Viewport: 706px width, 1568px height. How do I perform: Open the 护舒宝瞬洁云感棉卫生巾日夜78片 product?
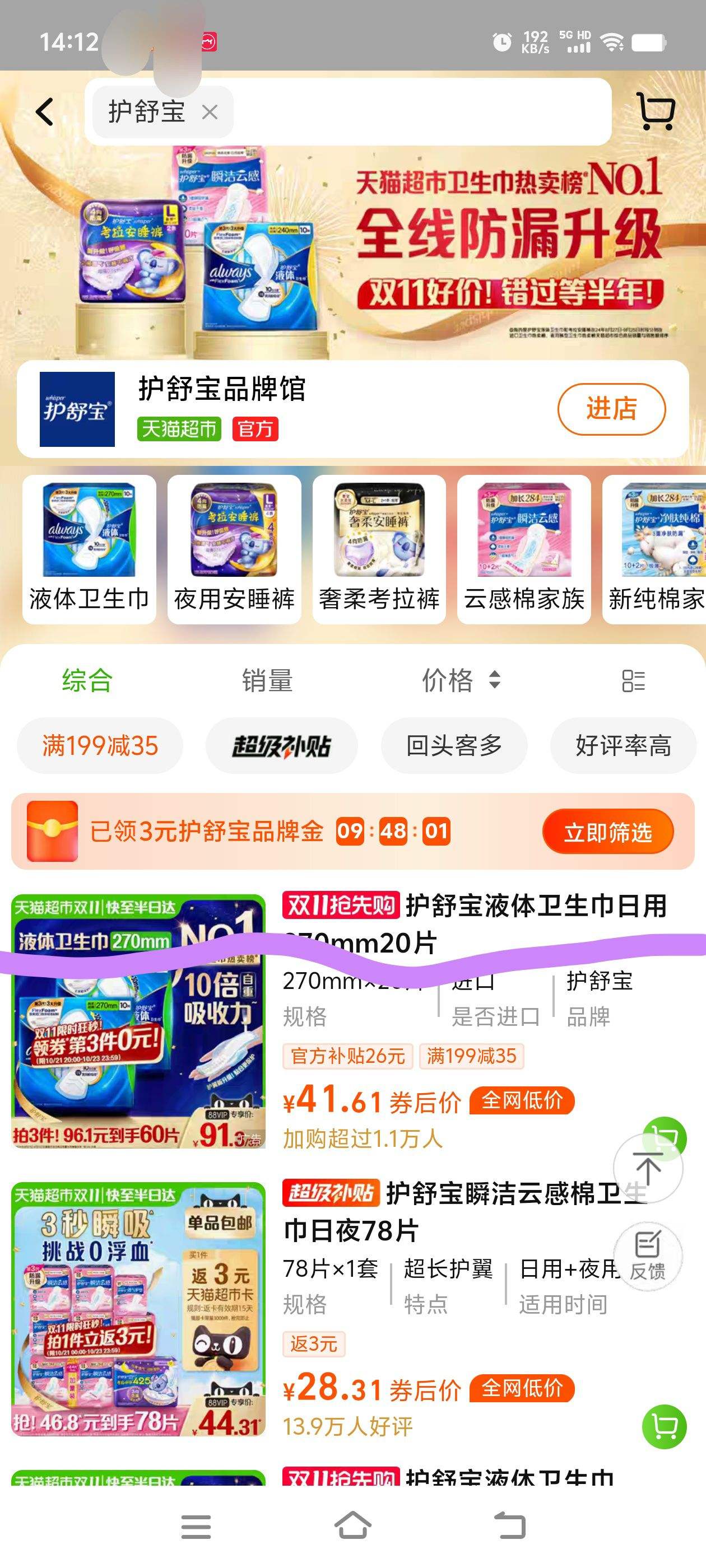[450, 1211]
